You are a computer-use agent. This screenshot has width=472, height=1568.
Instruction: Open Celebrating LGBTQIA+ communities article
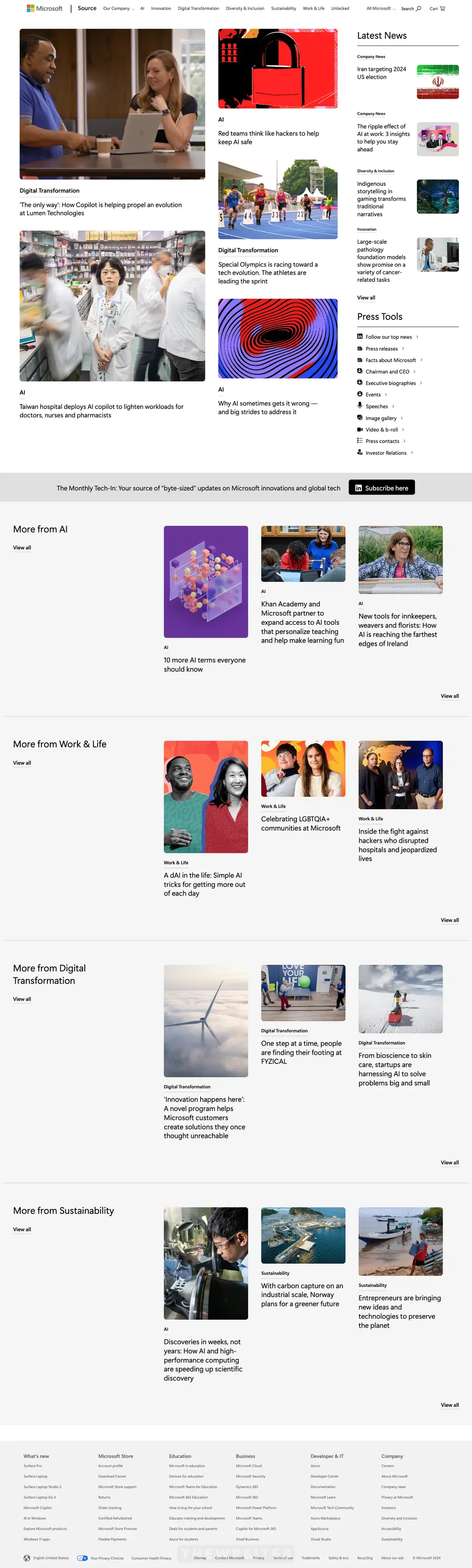point(300,823)
